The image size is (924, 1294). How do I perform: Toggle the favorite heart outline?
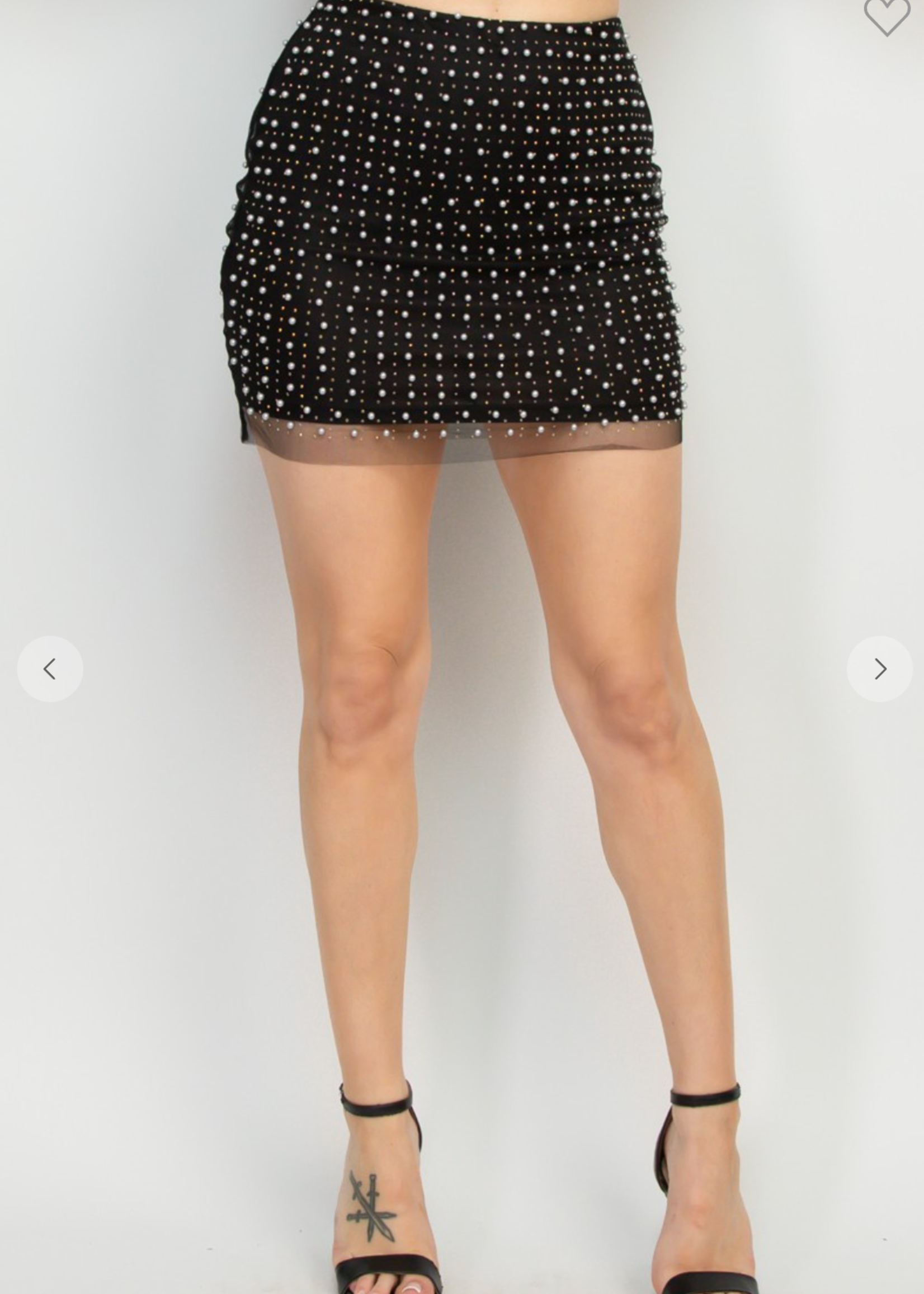[888, 16]
